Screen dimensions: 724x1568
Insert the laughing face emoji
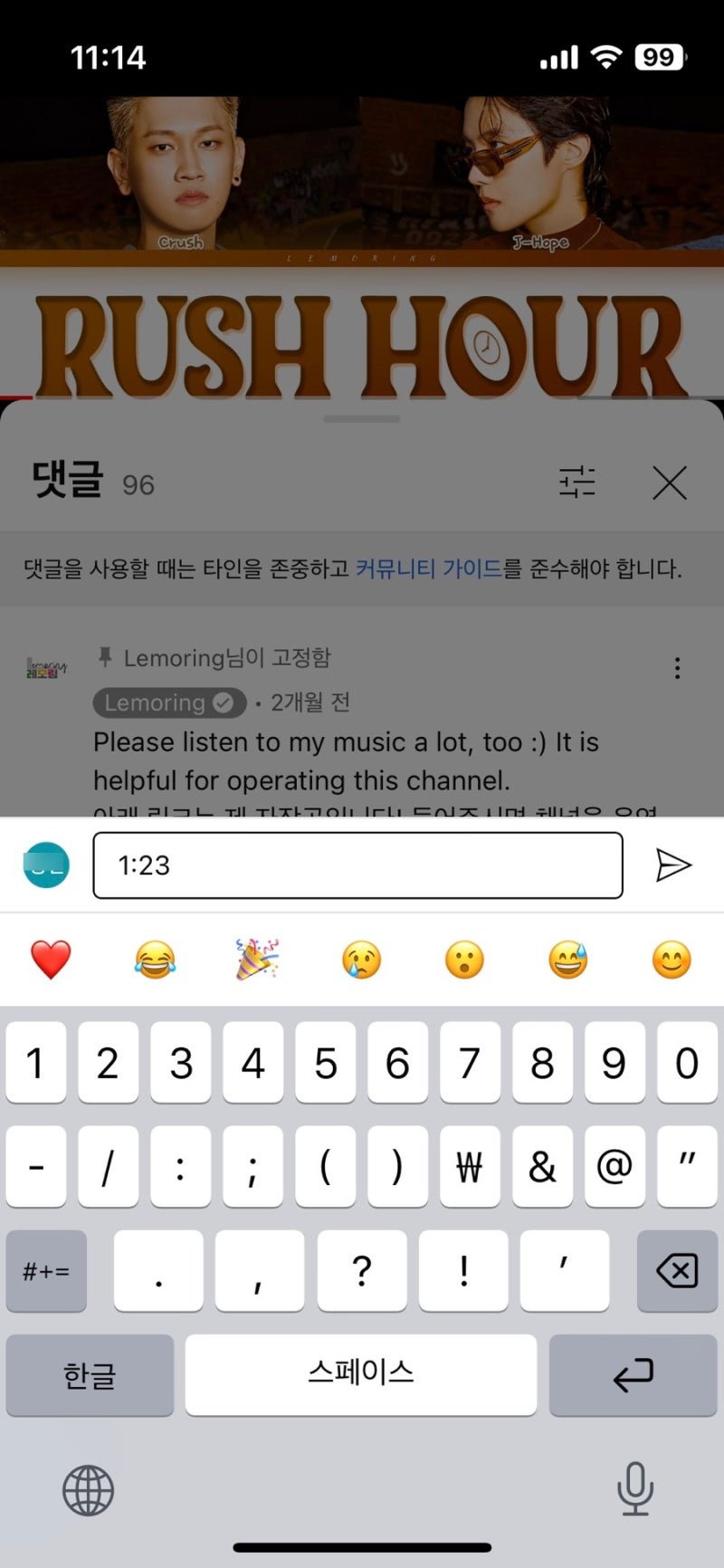(154, 960)
